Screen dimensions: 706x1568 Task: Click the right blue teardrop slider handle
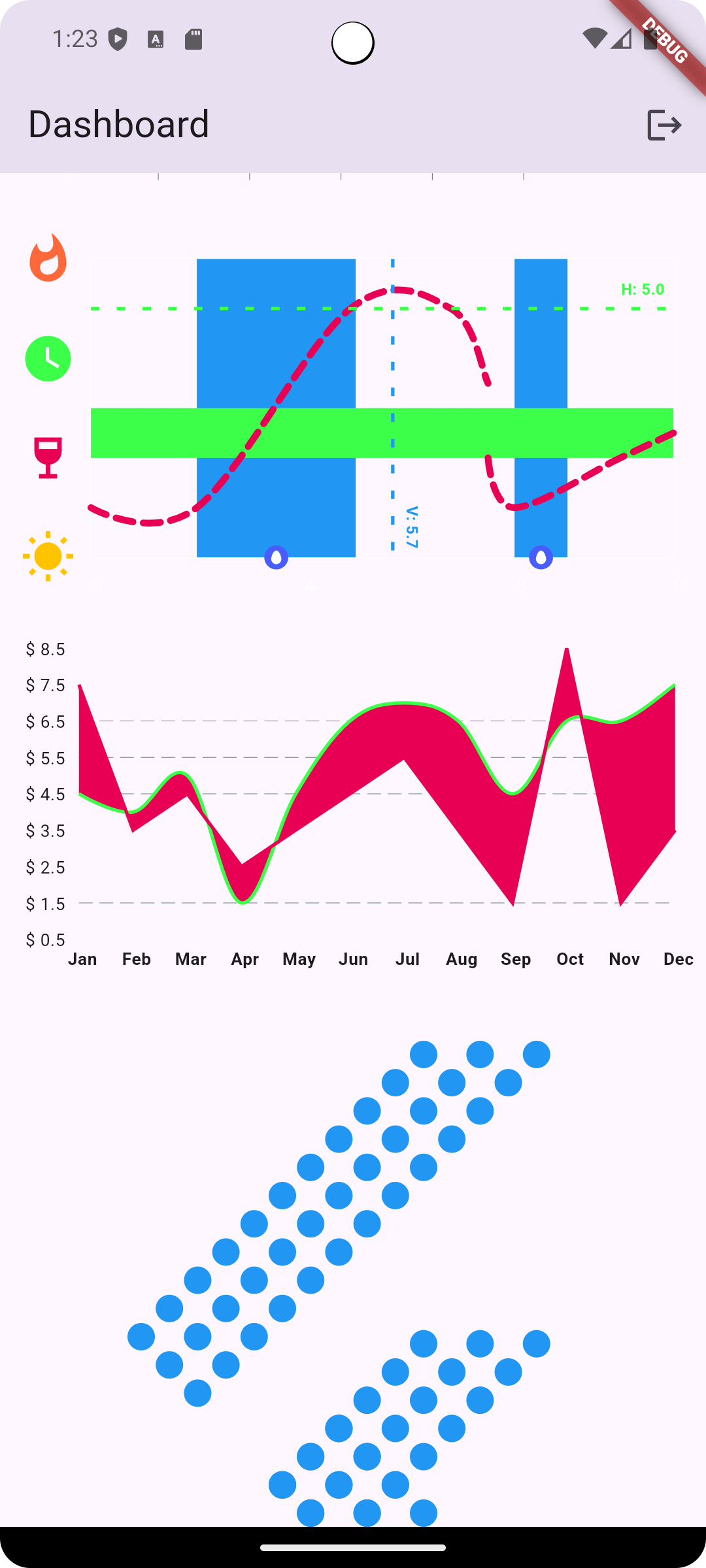[x=541, y=557]
